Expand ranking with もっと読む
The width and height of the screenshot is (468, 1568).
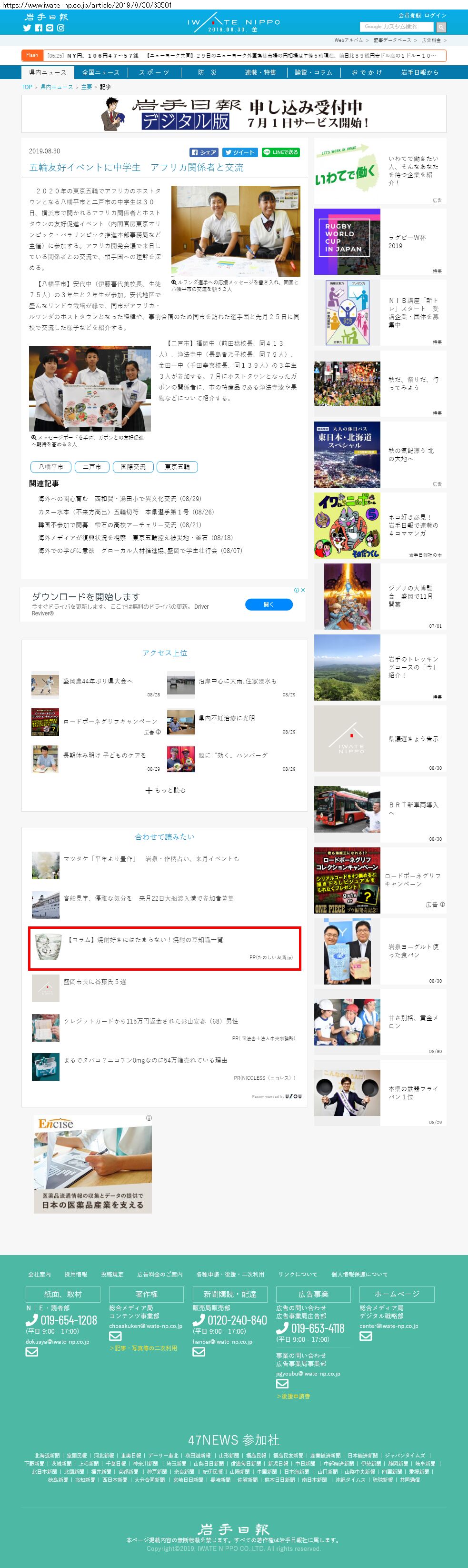(x=165, y=790)
